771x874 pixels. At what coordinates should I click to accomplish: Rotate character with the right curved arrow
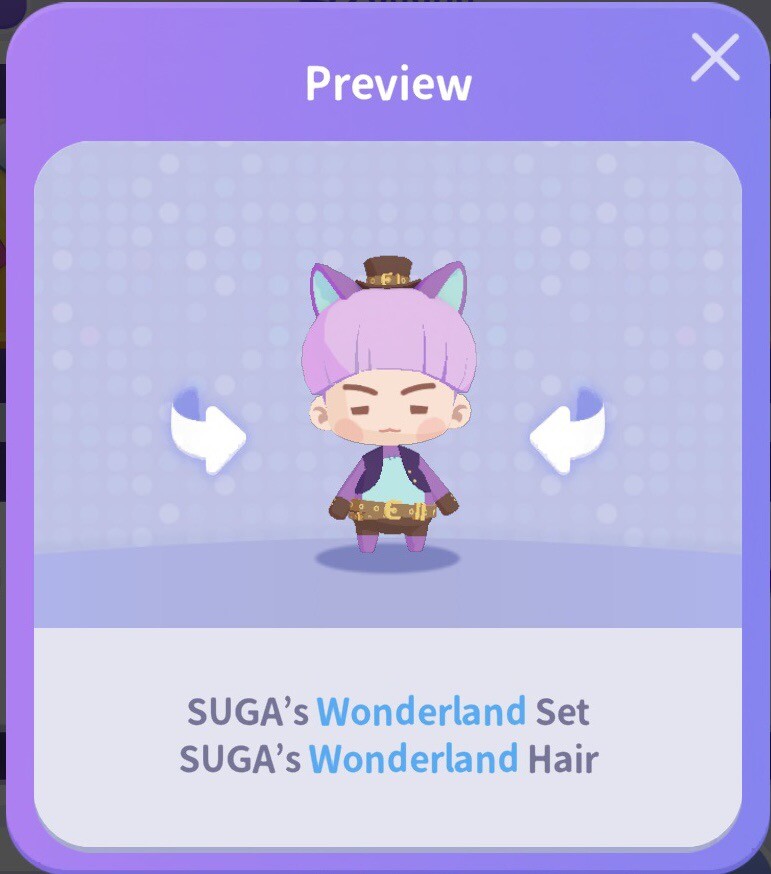coord(567,431)
